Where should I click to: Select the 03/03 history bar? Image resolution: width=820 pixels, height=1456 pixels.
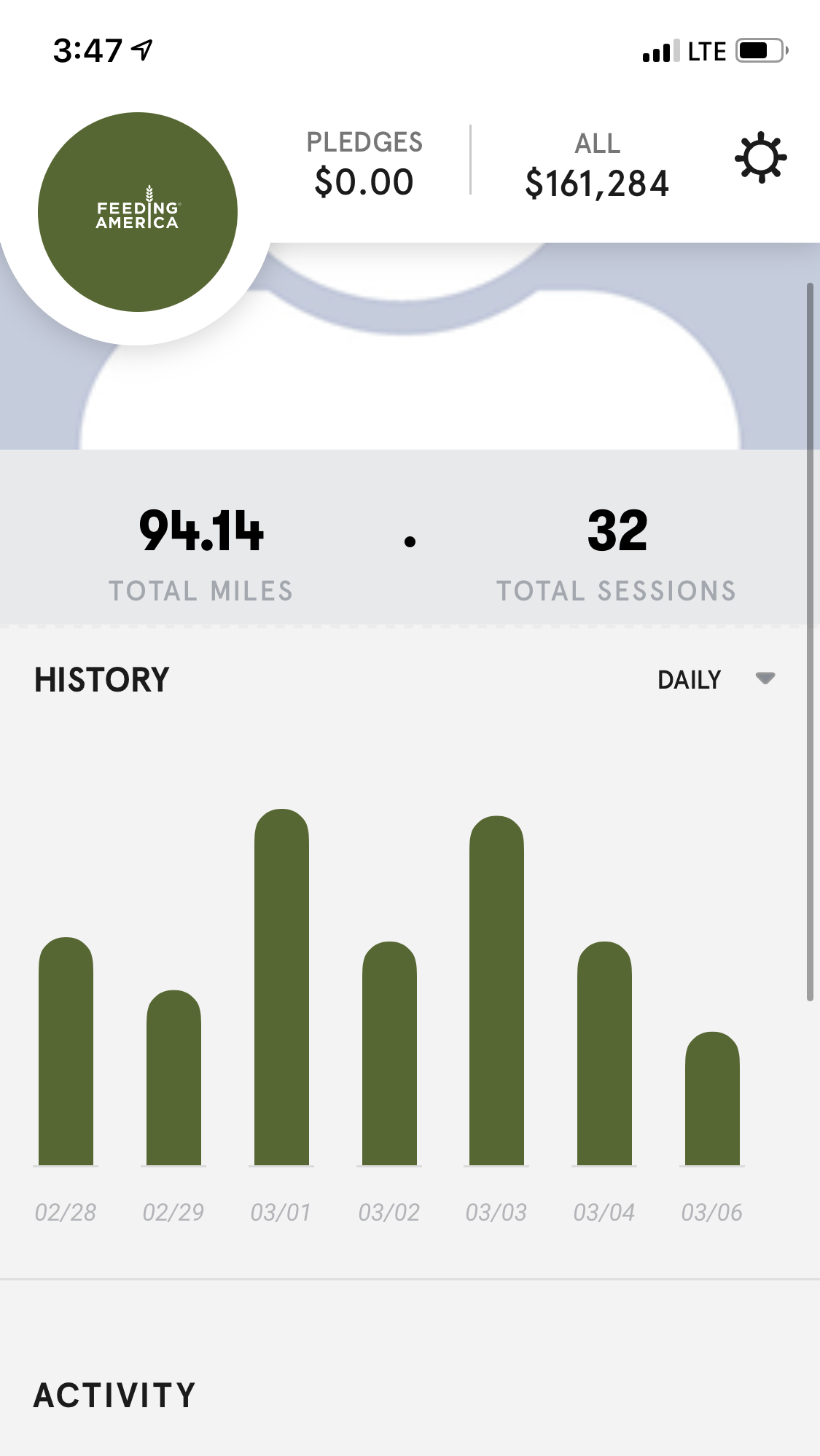(x=496, y=991)
